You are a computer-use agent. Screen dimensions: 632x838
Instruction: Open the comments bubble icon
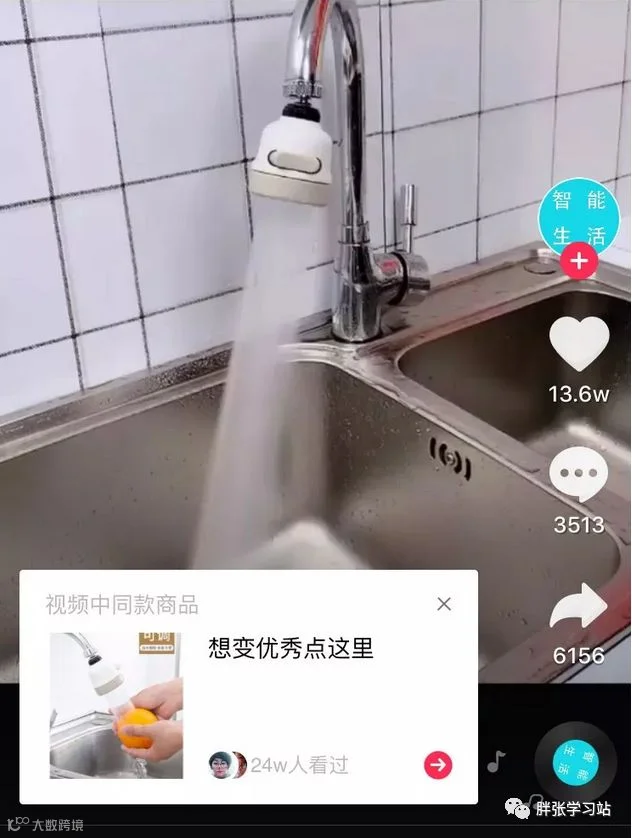tap(579, 475)
